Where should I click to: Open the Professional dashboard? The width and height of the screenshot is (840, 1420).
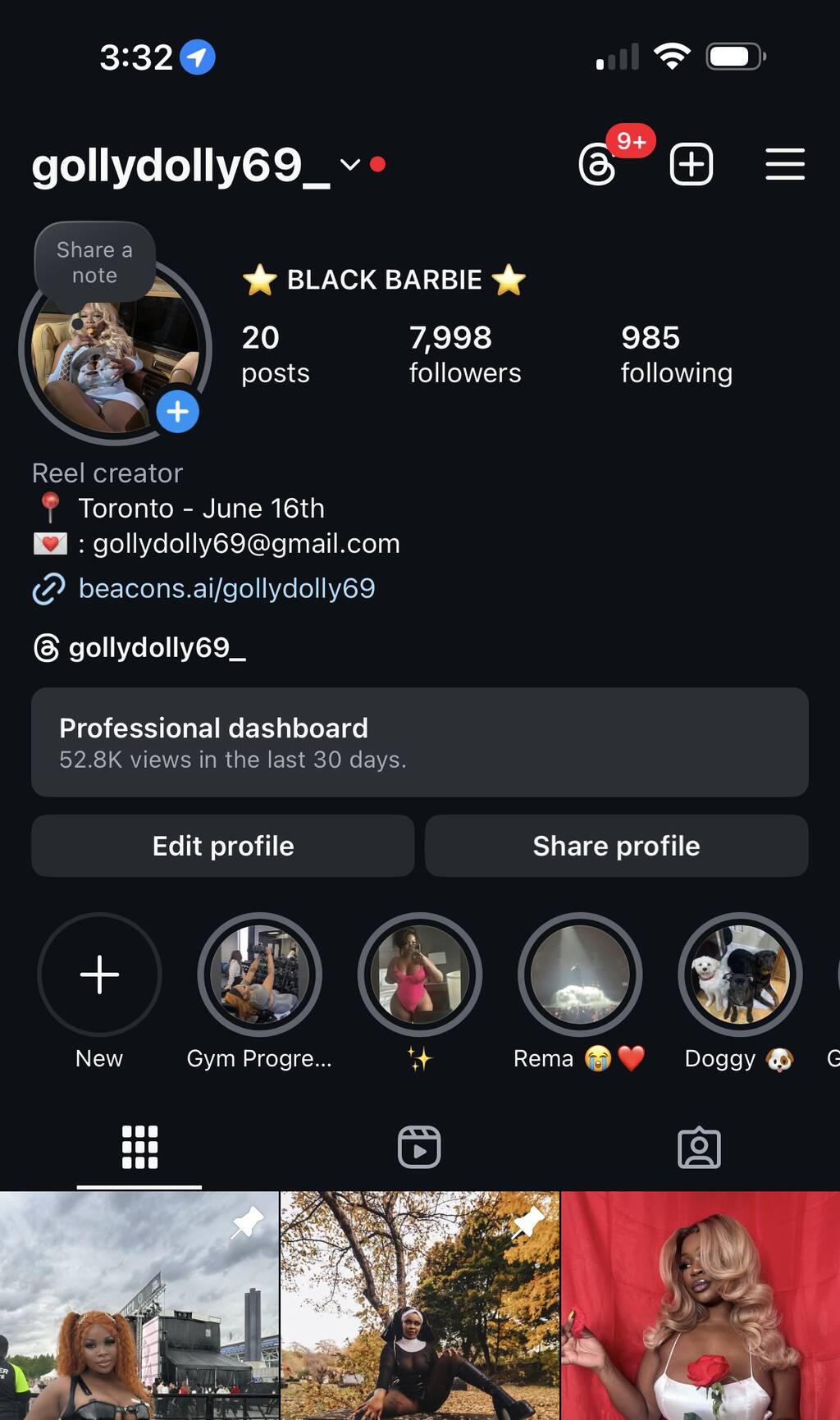coord(419,742)
